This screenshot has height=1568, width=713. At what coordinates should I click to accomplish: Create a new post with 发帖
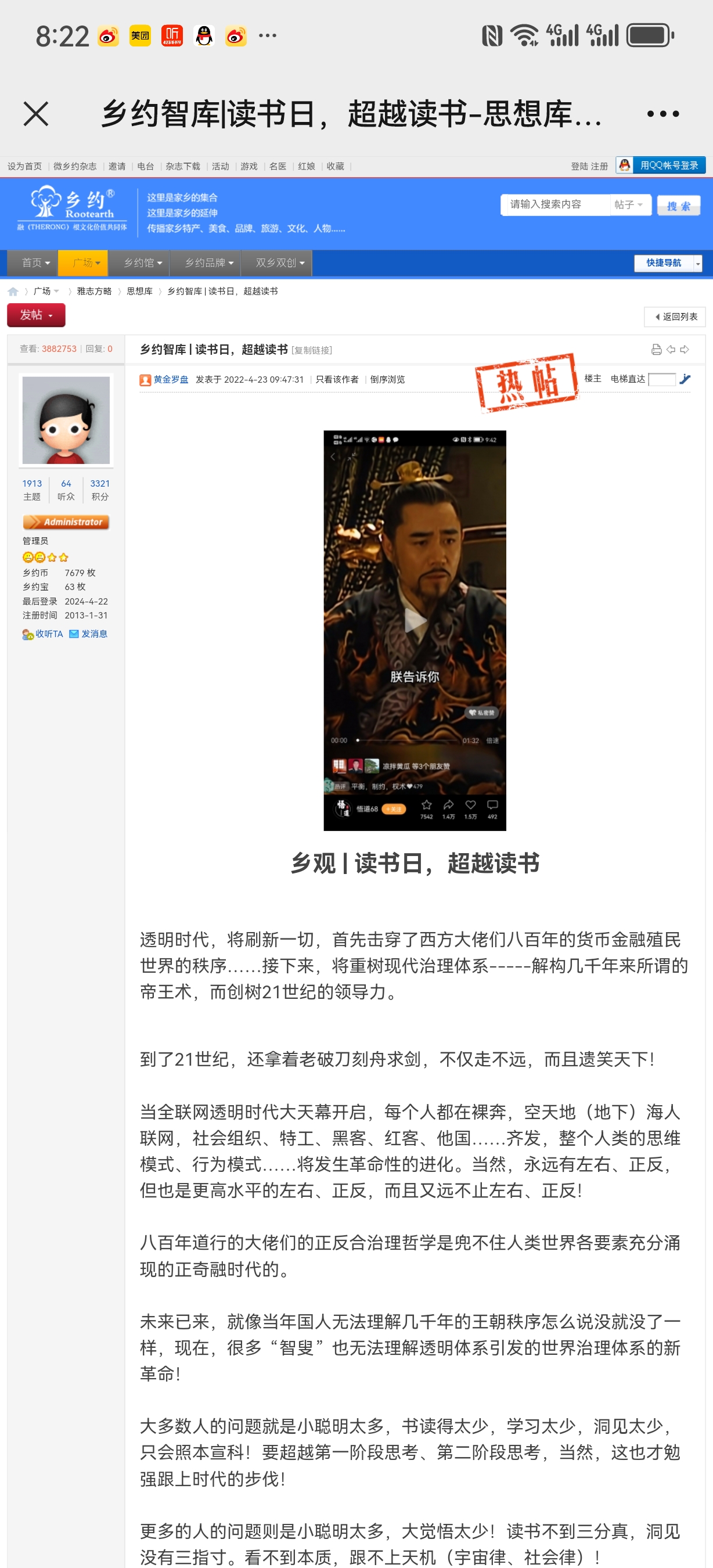click(x=36, y=315)
